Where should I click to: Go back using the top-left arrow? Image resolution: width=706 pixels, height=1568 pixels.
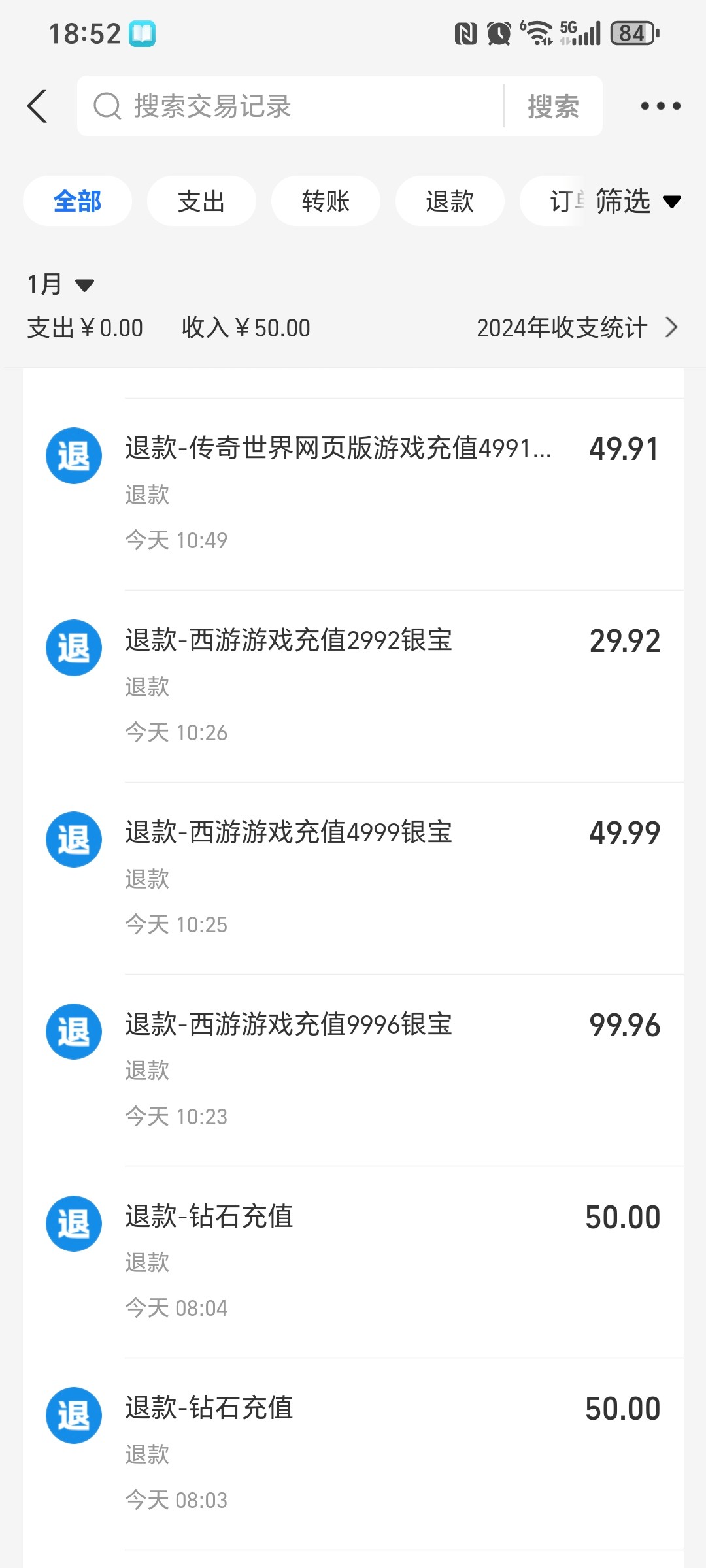click(37, 106)
